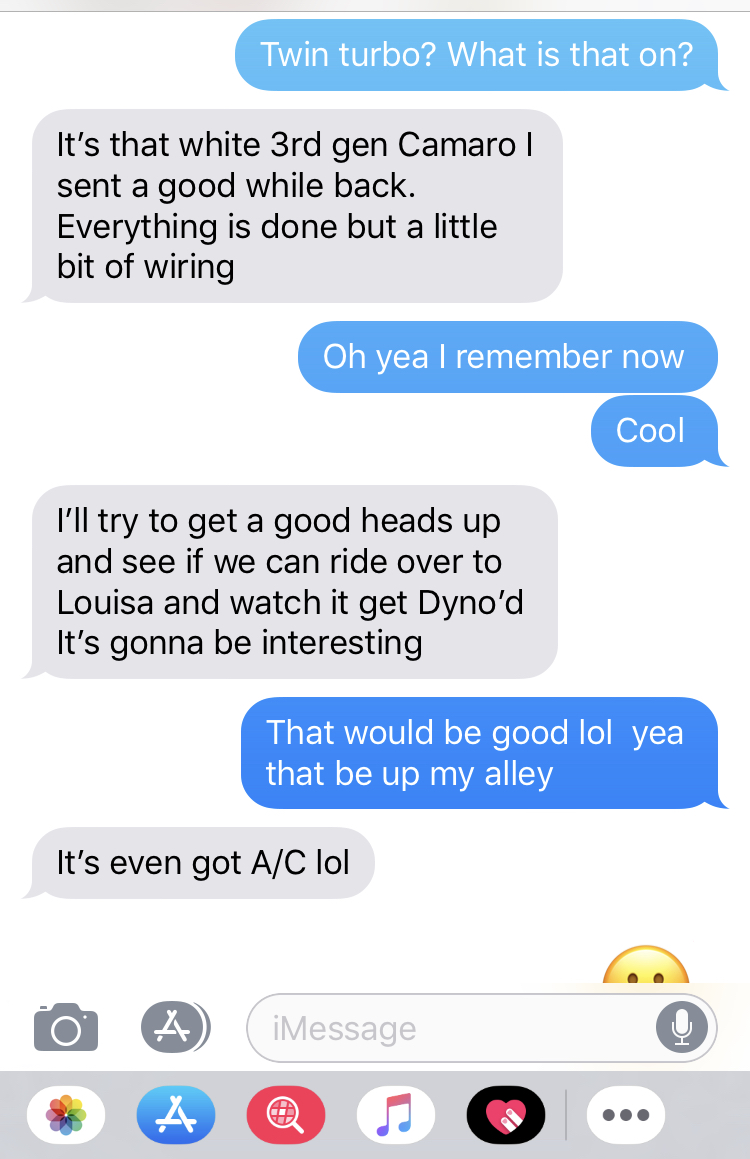The height and width of the screenshot is (1159, 750).
Task: Start dictating with the microphone icon
Action: [682, 1027]
